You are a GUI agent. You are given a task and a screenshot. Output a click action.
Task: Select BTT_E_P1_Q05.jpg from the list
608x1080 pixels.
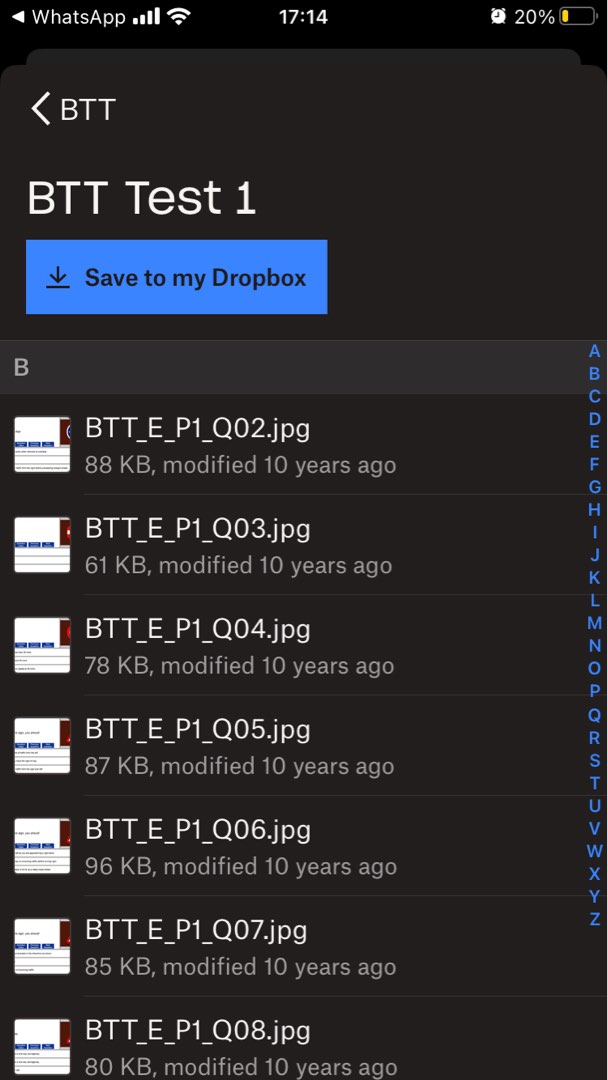(x=198, y=746)
